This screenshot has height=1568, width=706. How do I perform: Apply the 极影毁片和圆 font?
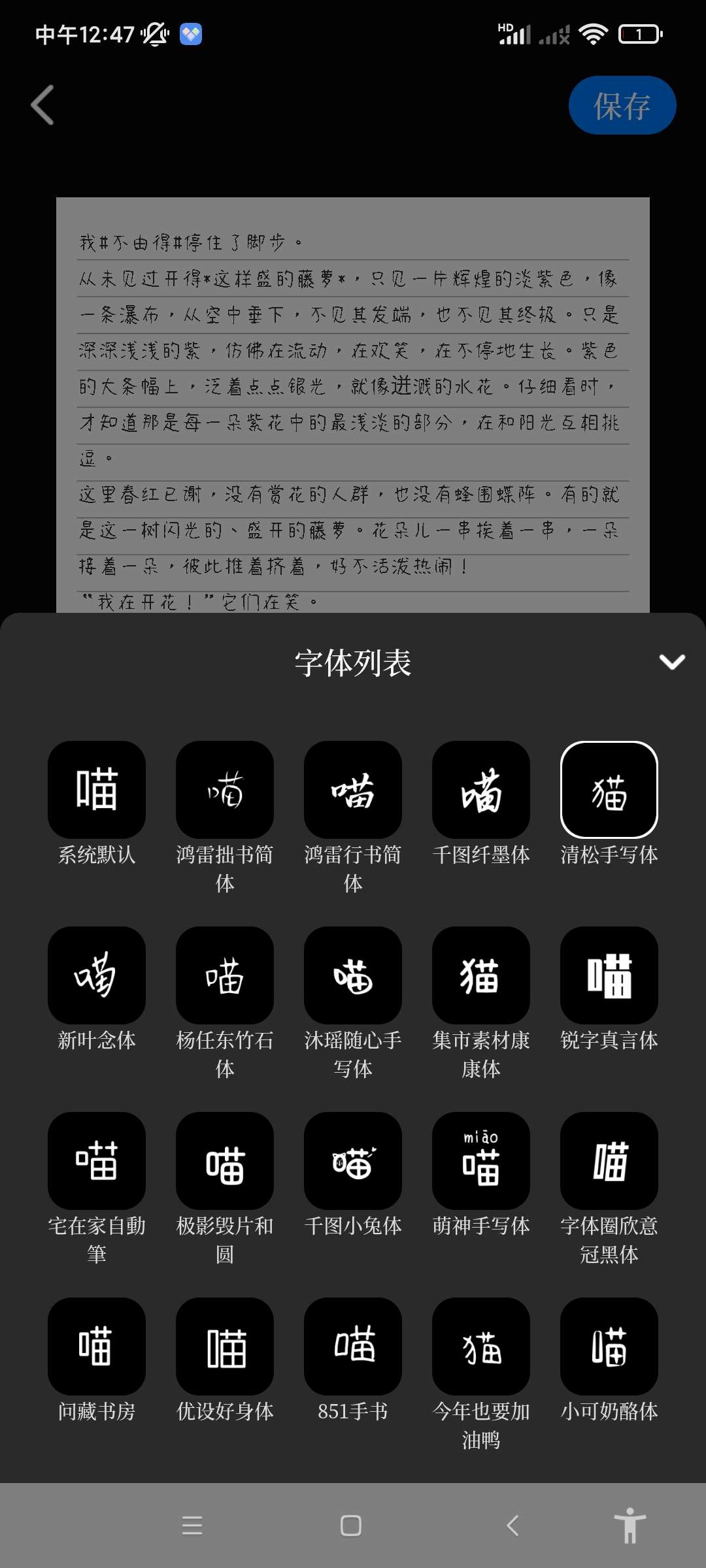point(225,1161)
